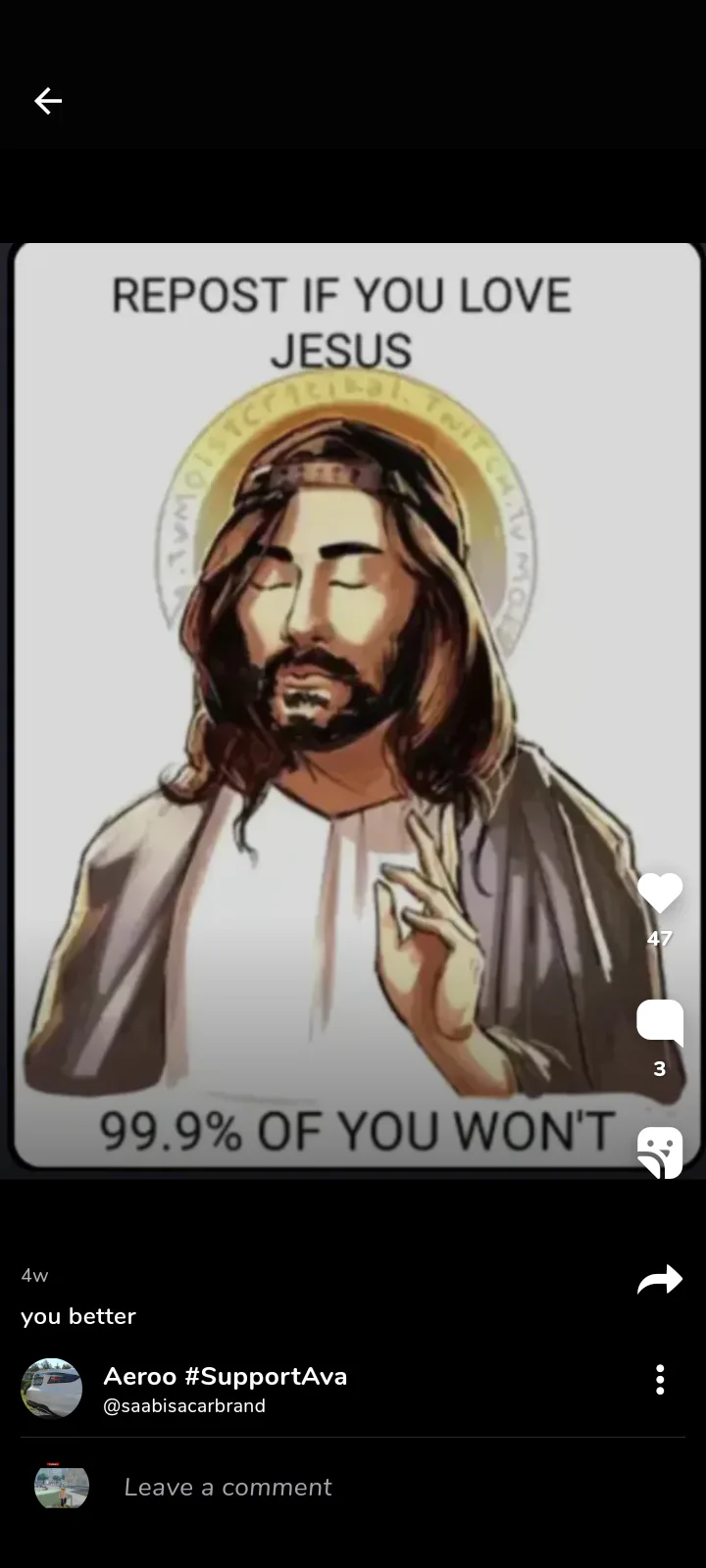This screenshot has height=1568, width=706.
Task: Tap the sticker face icon below comments
Action: (x=660, y=1152)
